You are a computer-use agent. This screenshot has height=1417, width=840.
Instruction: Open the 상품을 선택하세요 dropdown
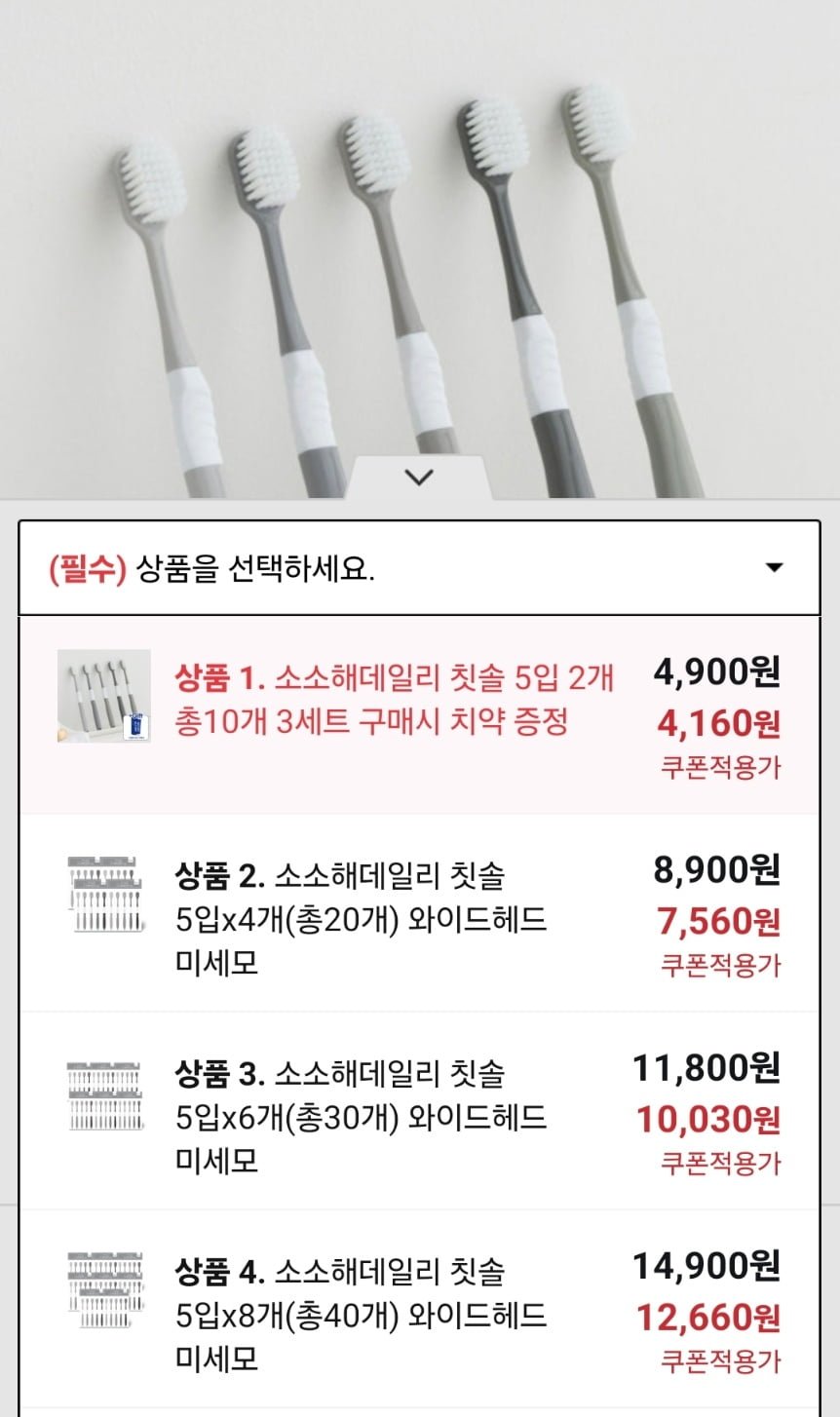(x=419, y=568)
